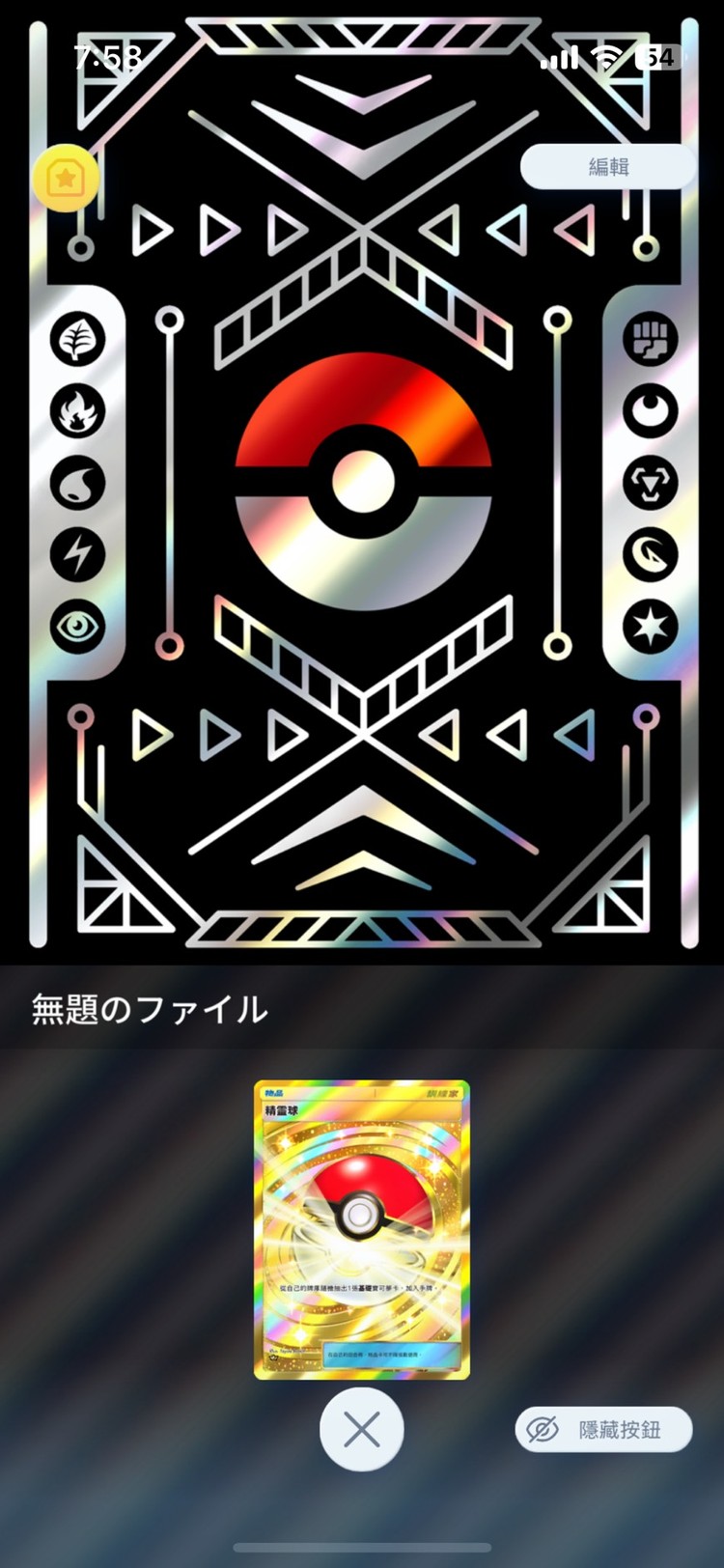Viewport: 724px width, 1568px height.
Task: Tap 隱藏按鈕 to hide the buttons
Action: point(603,1429)
